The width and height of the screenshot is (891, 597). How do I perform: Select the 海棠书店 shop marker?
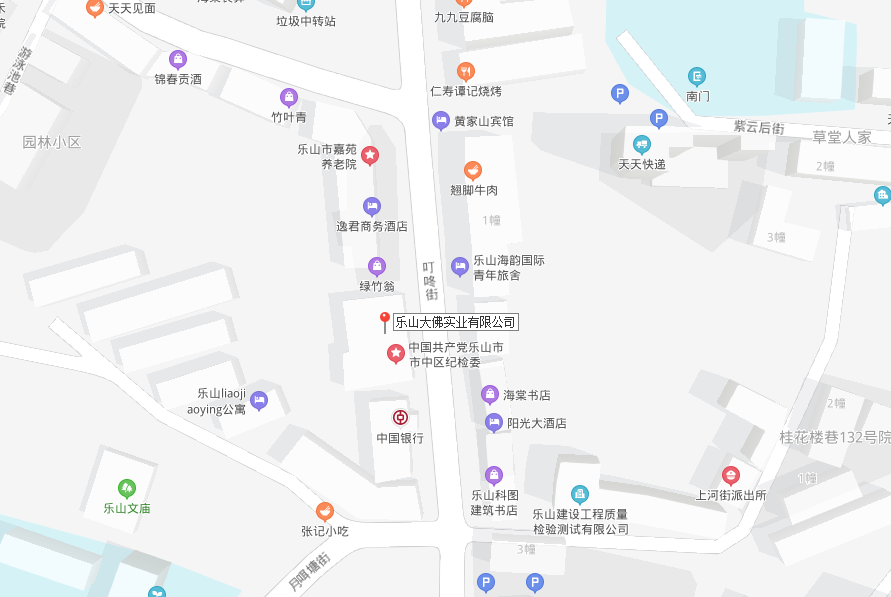point(490,394)
